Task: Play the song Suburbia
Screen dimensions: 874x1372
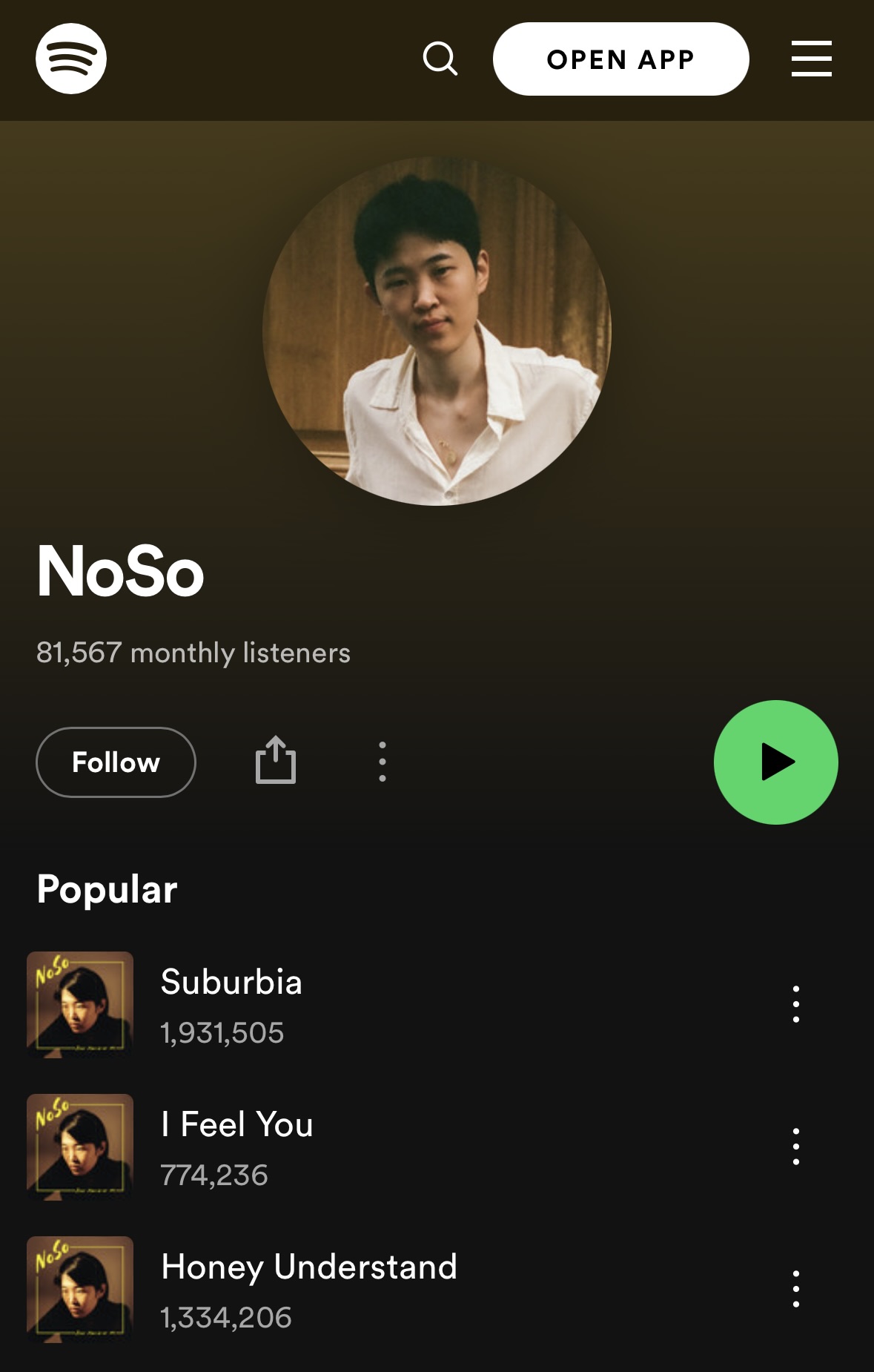Action: click(231, 983)
